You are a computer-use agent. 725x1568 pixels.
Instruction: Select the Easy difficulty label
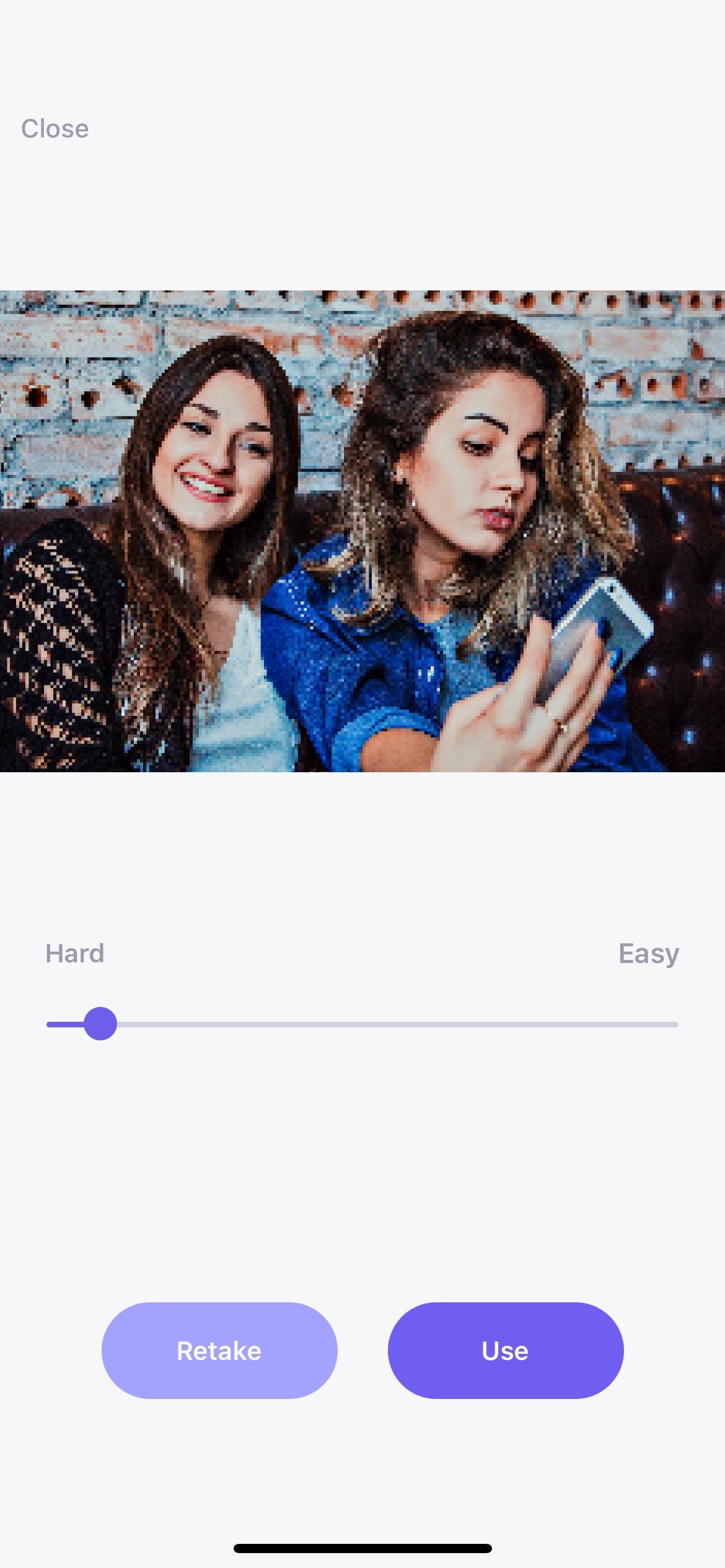(648, 954)
